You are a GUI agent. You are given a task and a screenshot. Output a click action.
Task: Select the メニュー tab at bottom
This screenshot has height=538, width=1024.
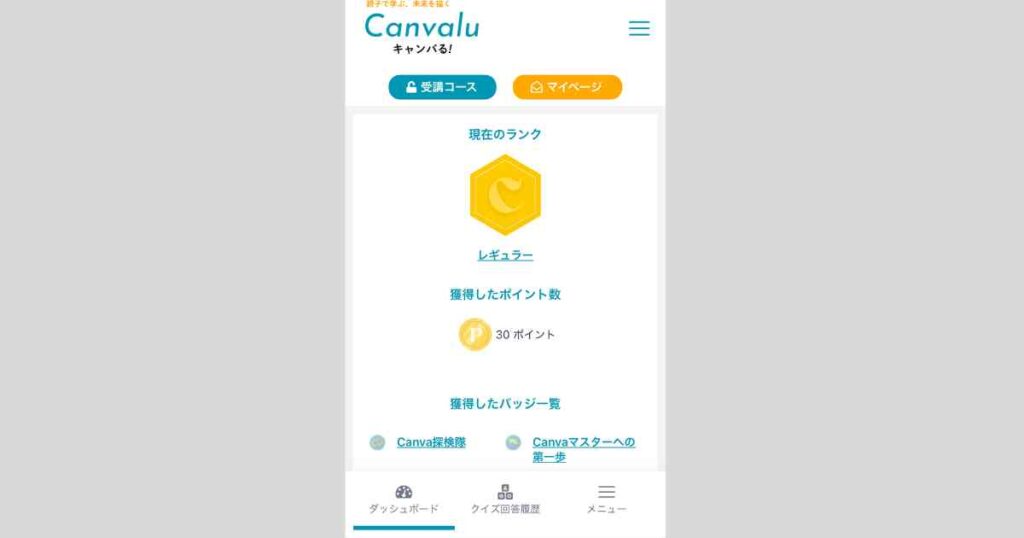click(x=606, y=499)
